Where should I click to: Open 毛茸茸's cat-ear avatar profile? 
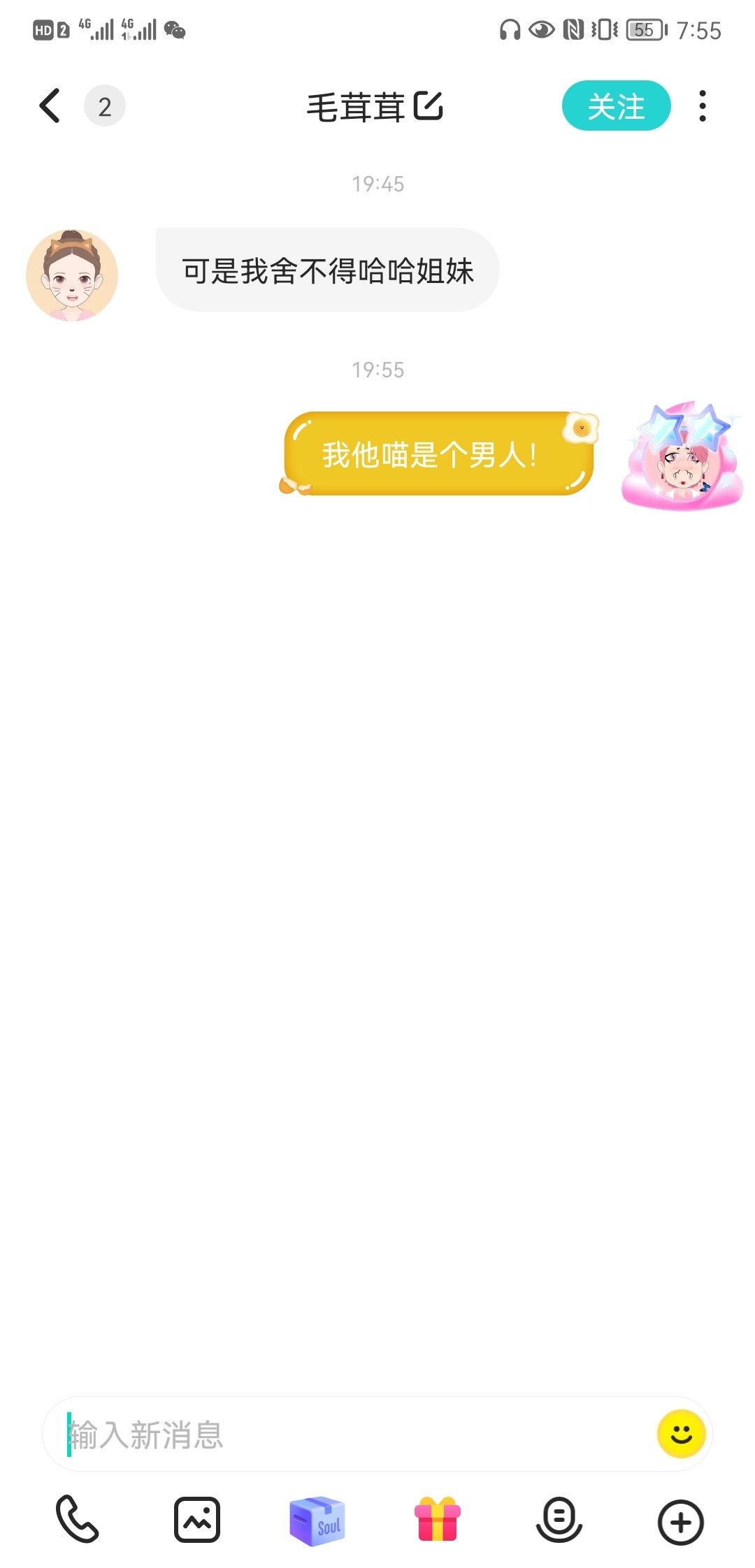[72, 275]
